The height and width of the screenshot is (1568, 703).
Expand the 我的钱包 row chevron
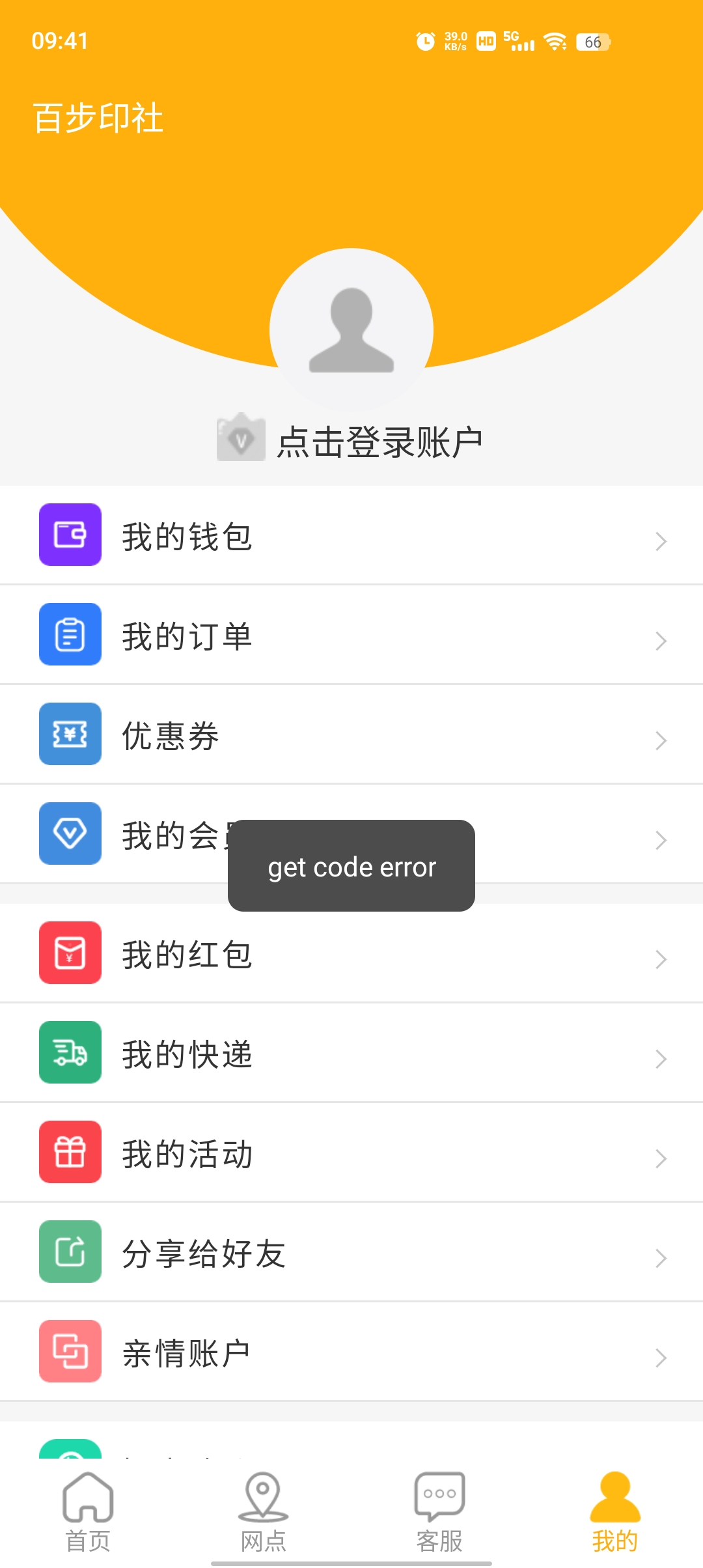pyautogui.click(x=662, y=540)
